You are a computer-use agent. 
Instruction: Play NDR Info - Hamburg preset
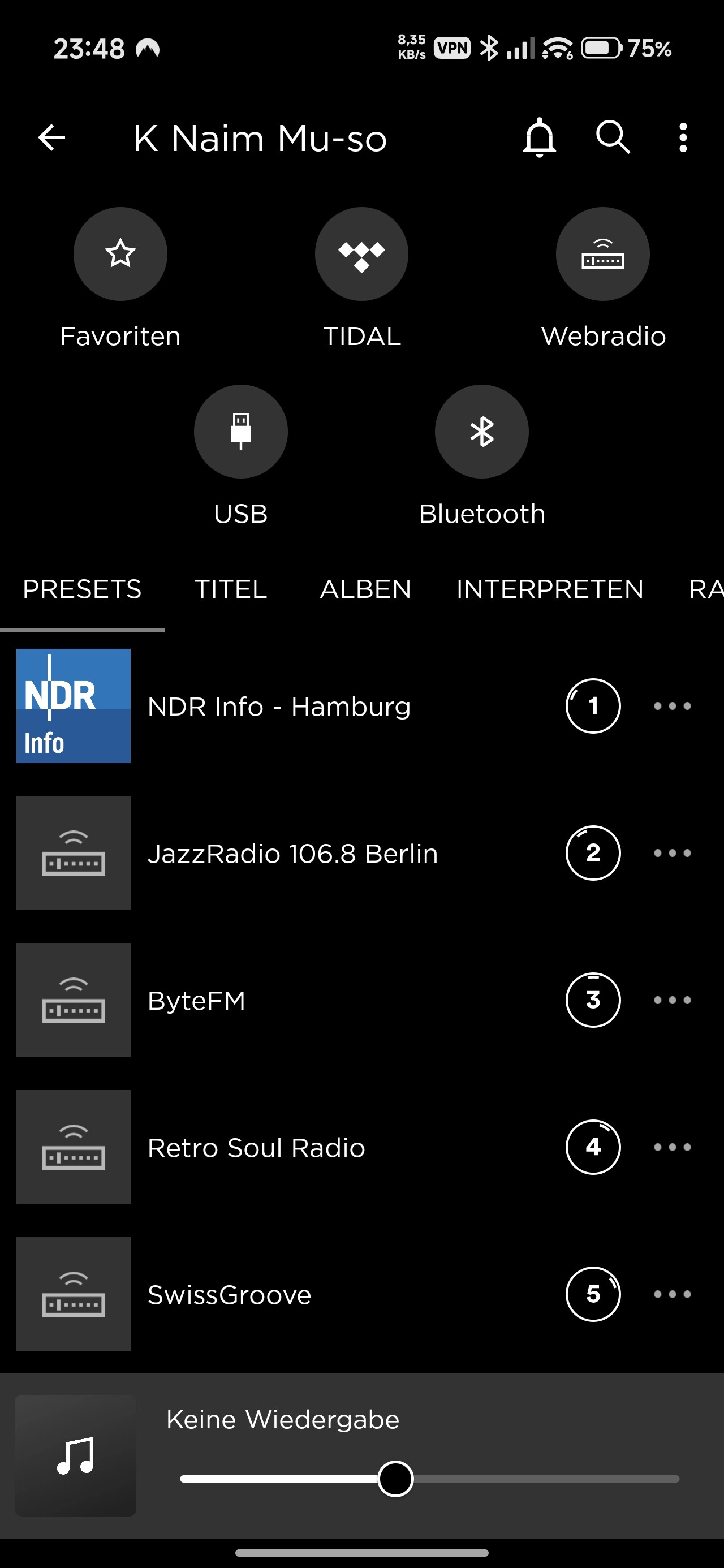279,707
